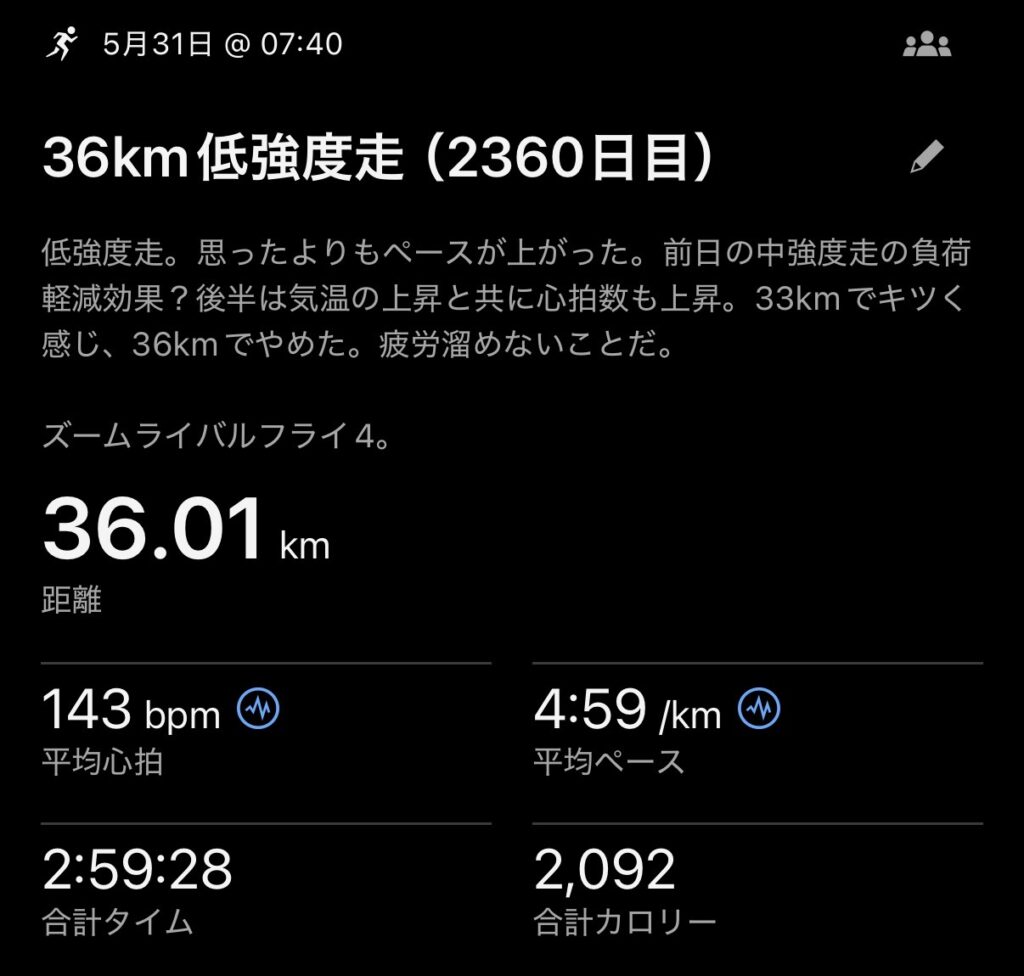1024x976 pixels.
Task: Open the activity privacy/connections icon
Action: (x=927, y=44)
